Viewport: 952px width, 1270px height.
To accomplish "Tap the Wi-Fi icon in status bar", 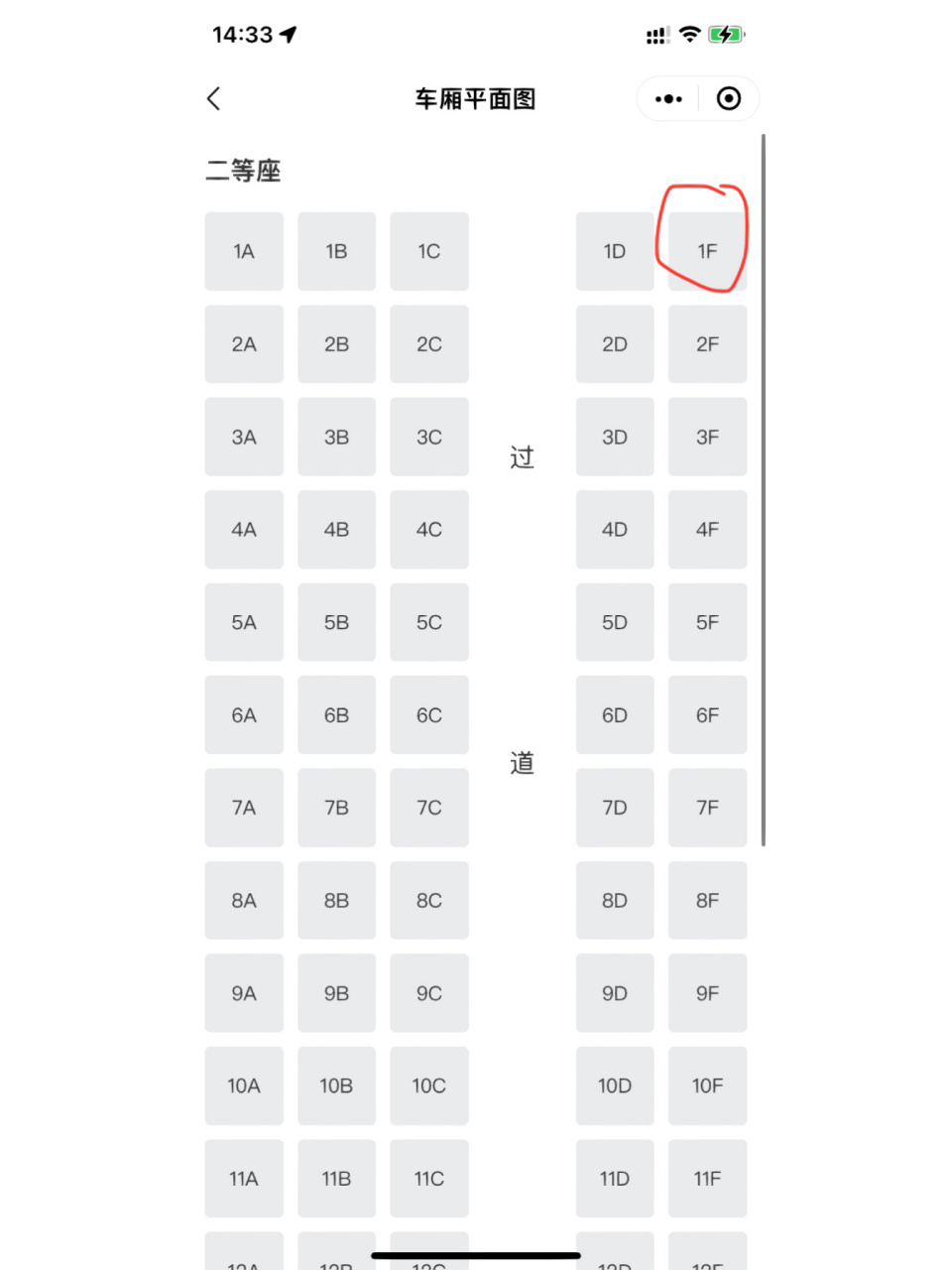I will pyautogui.click(x=690, y=34).
